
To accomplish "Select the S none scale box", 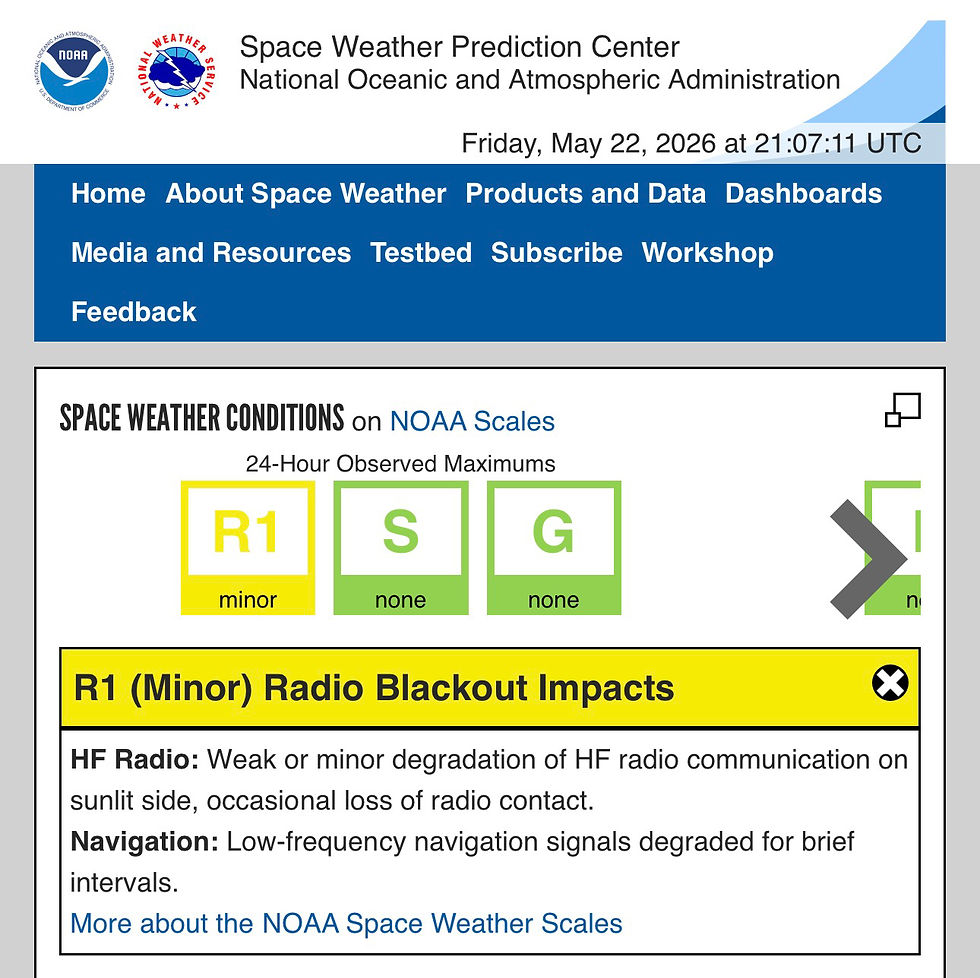I will tap(401, 547).
